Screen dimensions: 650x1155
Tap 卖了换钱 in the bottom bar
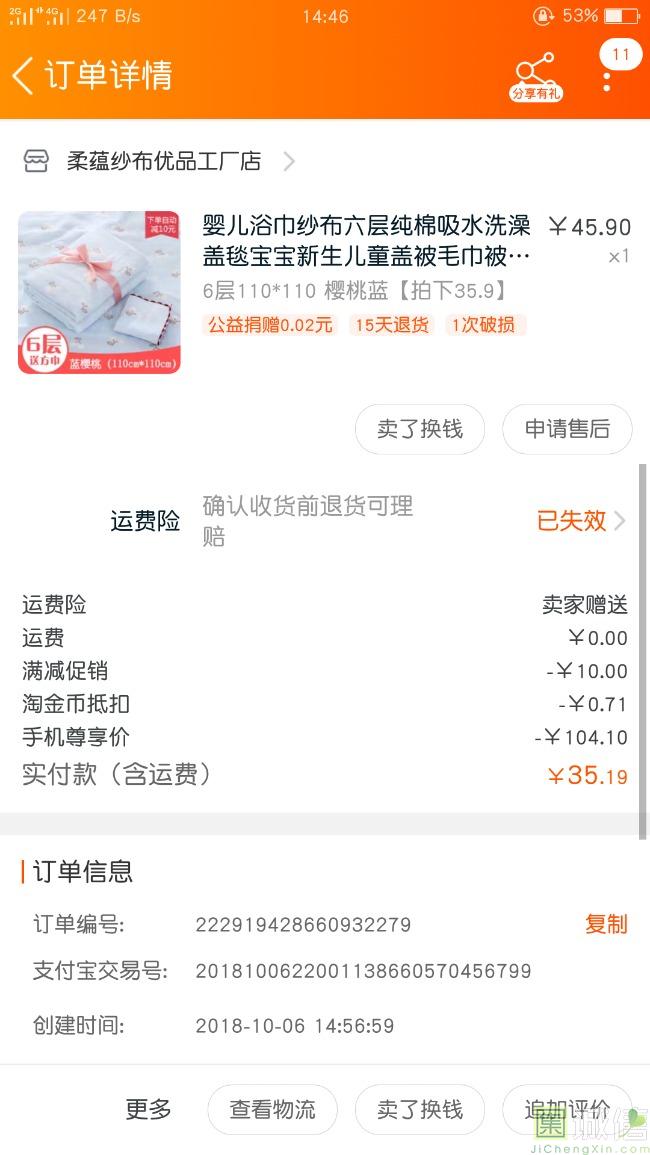pyautogui.click(x=420, y=1109)
